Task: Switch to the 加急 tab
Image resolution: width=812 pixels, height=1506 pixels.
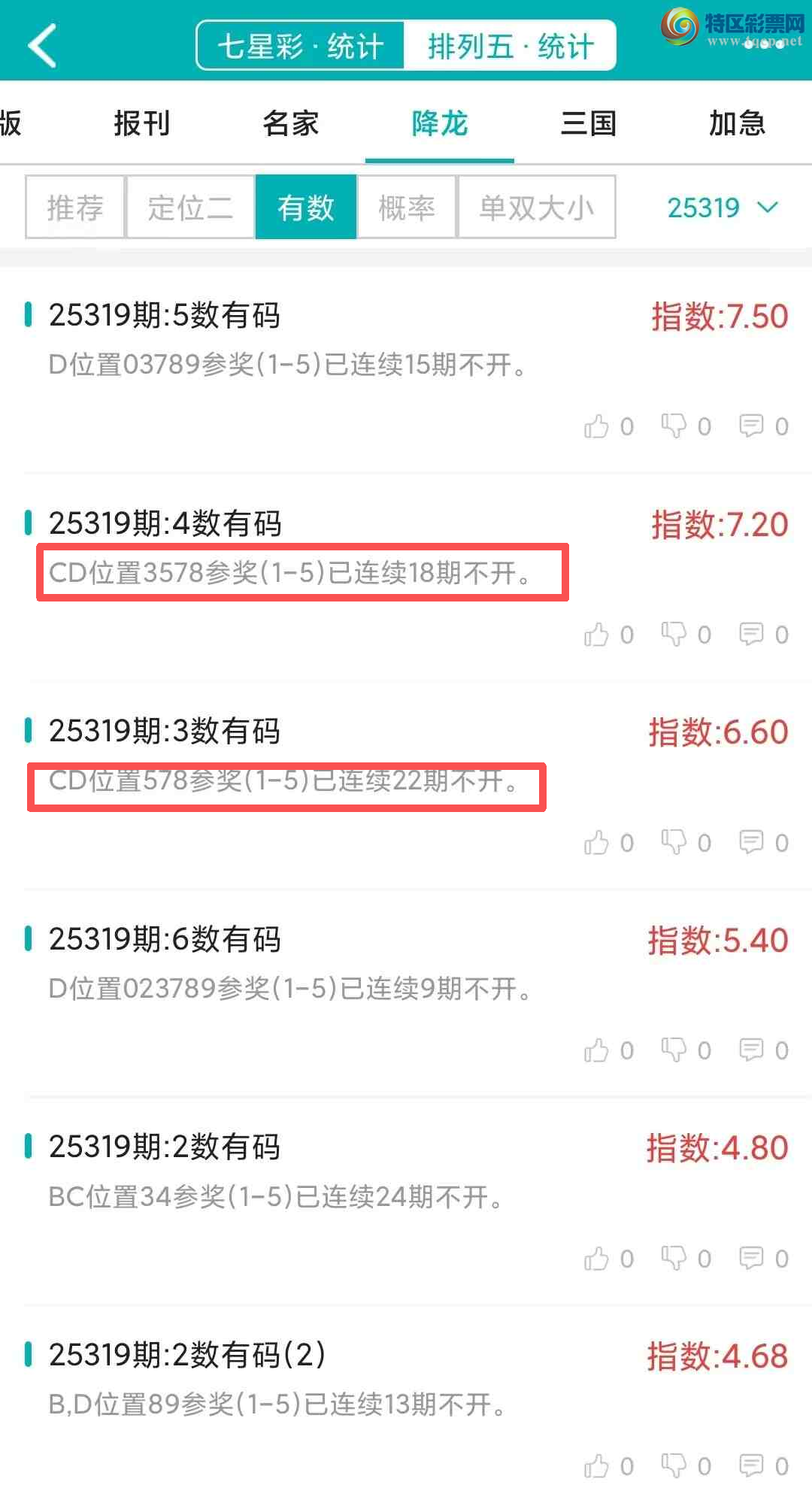Action: (737, 123)
